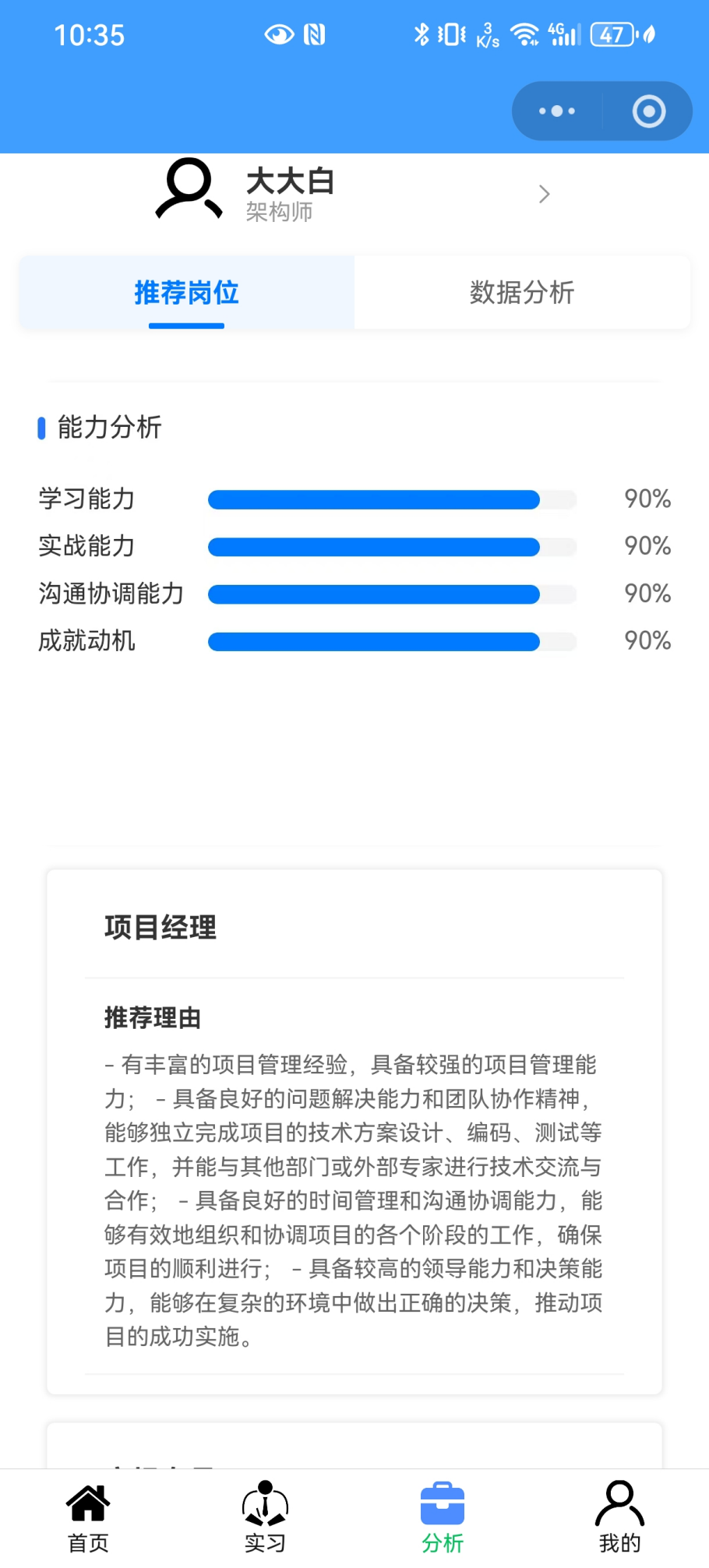Close the mini program via the circle button

648,111
